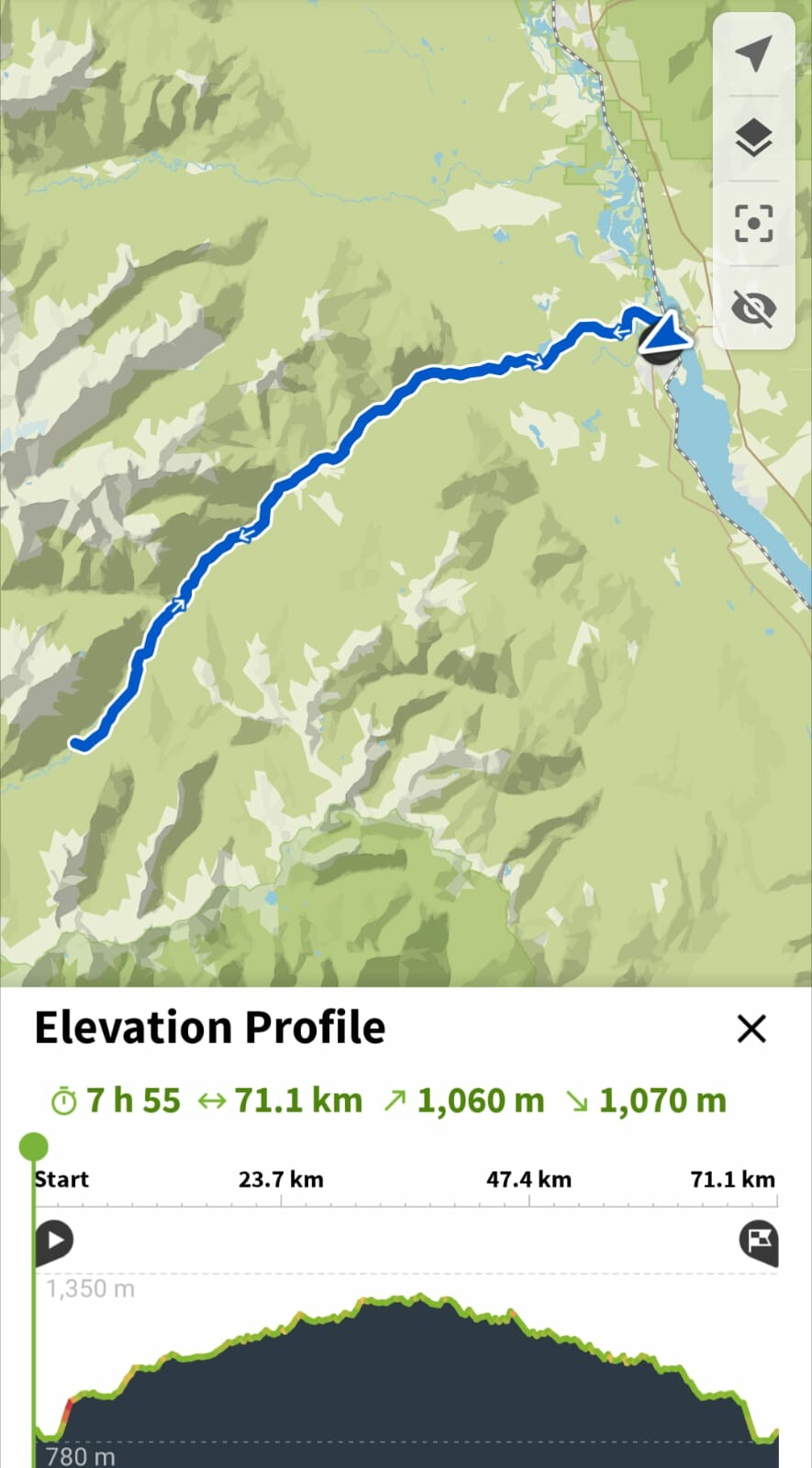Center map on my current location
This screenshot has height=1468, width=812.
(x=753, y=54)
